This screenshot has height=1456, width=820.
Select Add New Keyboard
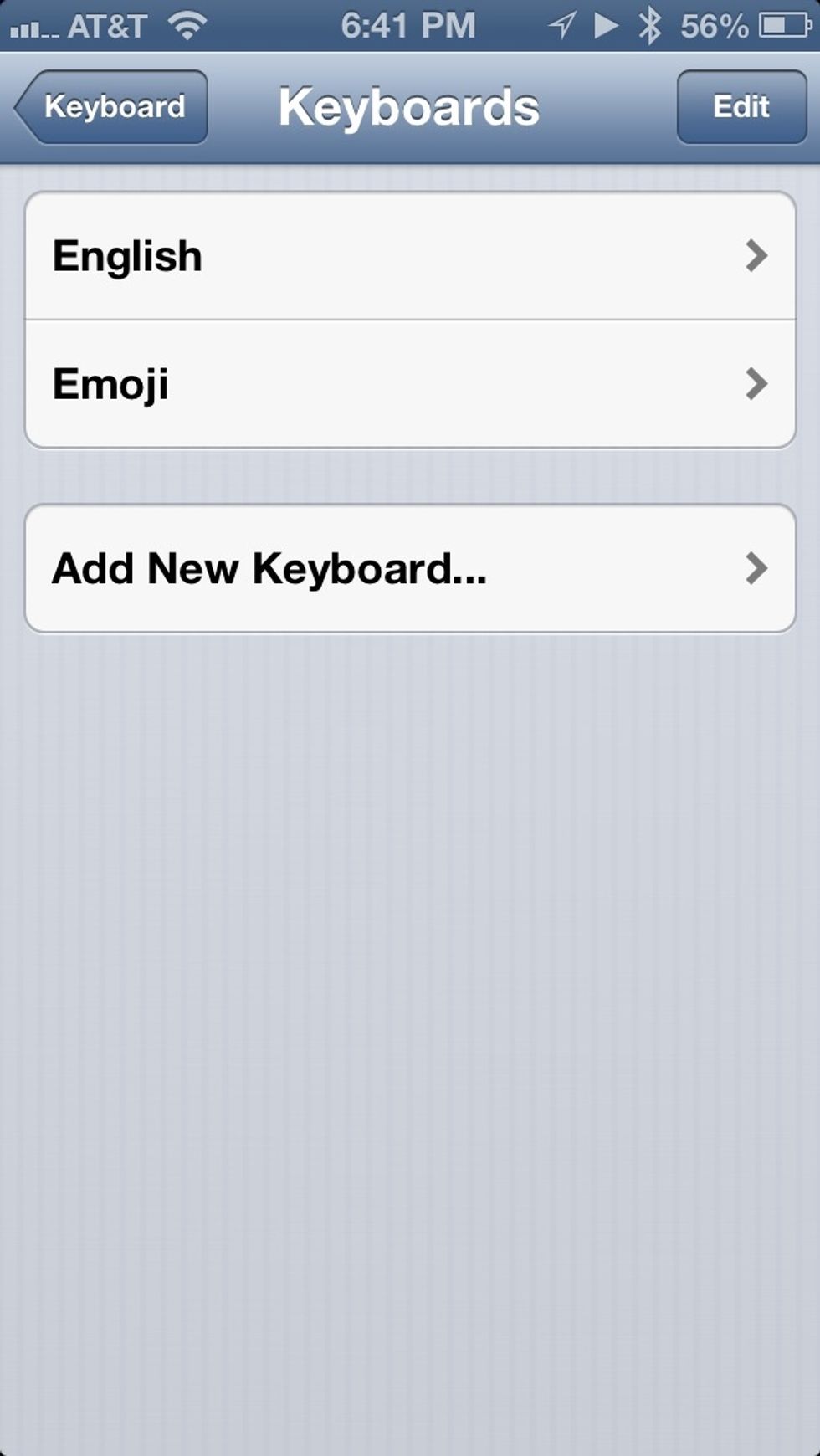[x=410, y=568]
